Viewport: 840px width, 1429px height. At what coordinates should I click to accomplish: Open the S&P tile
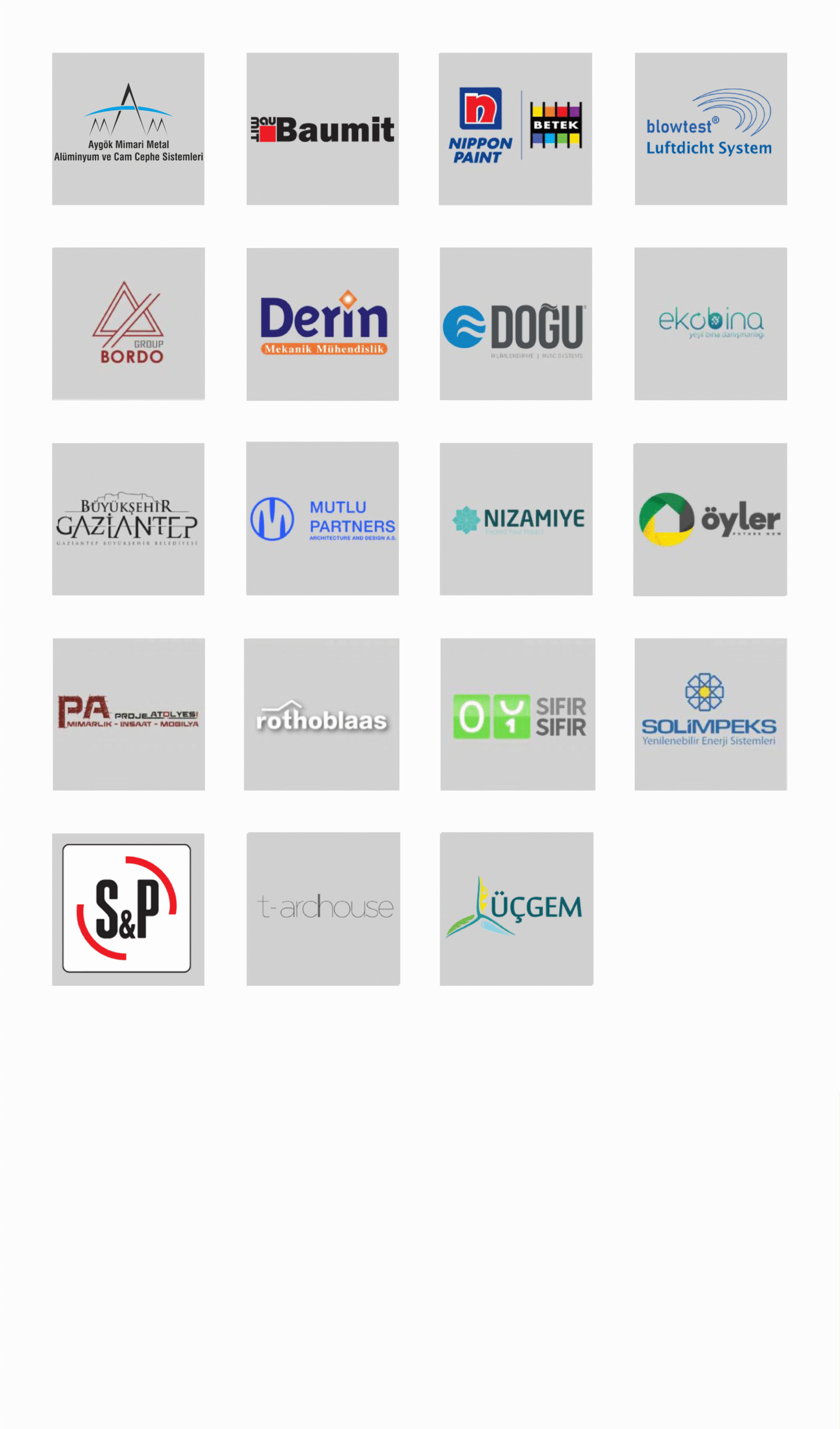(x=128, y=909)
